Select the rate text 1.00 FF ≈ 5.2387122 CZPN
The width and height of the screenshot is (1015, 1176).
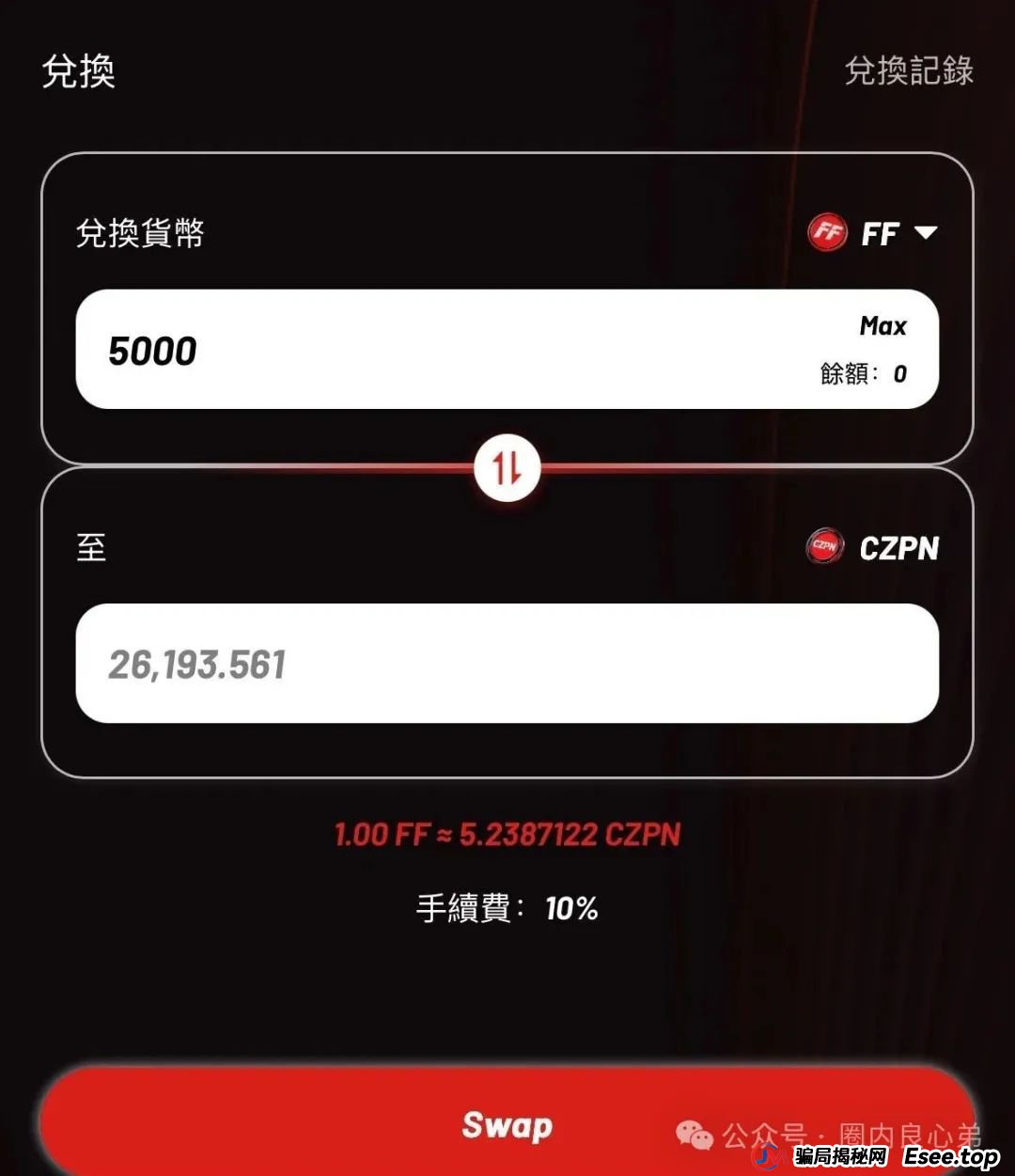(x=507, y=834)
